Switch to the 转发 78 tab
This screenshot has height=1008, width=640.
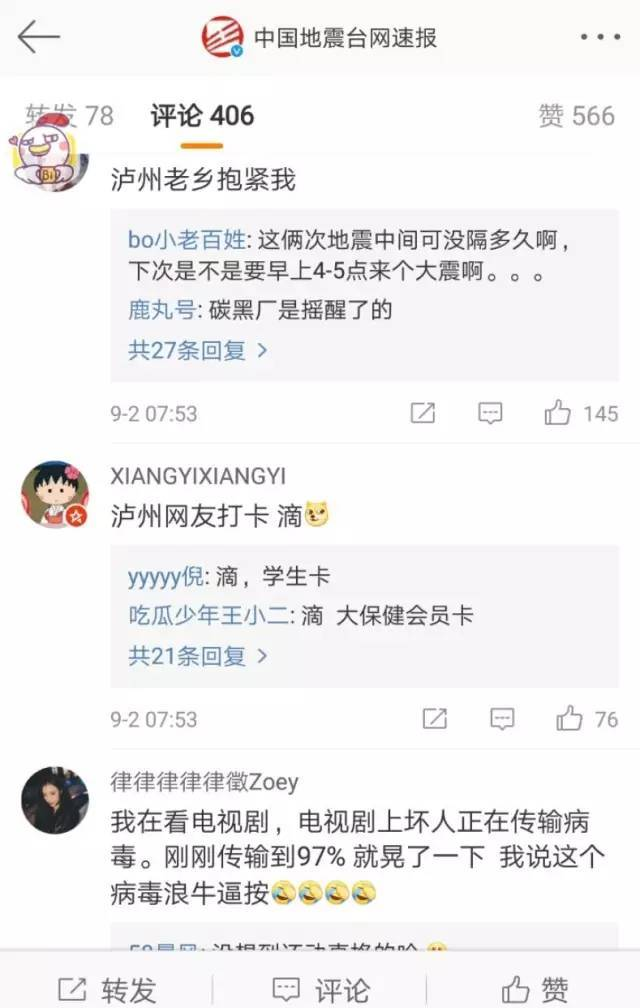coord(69,115)
